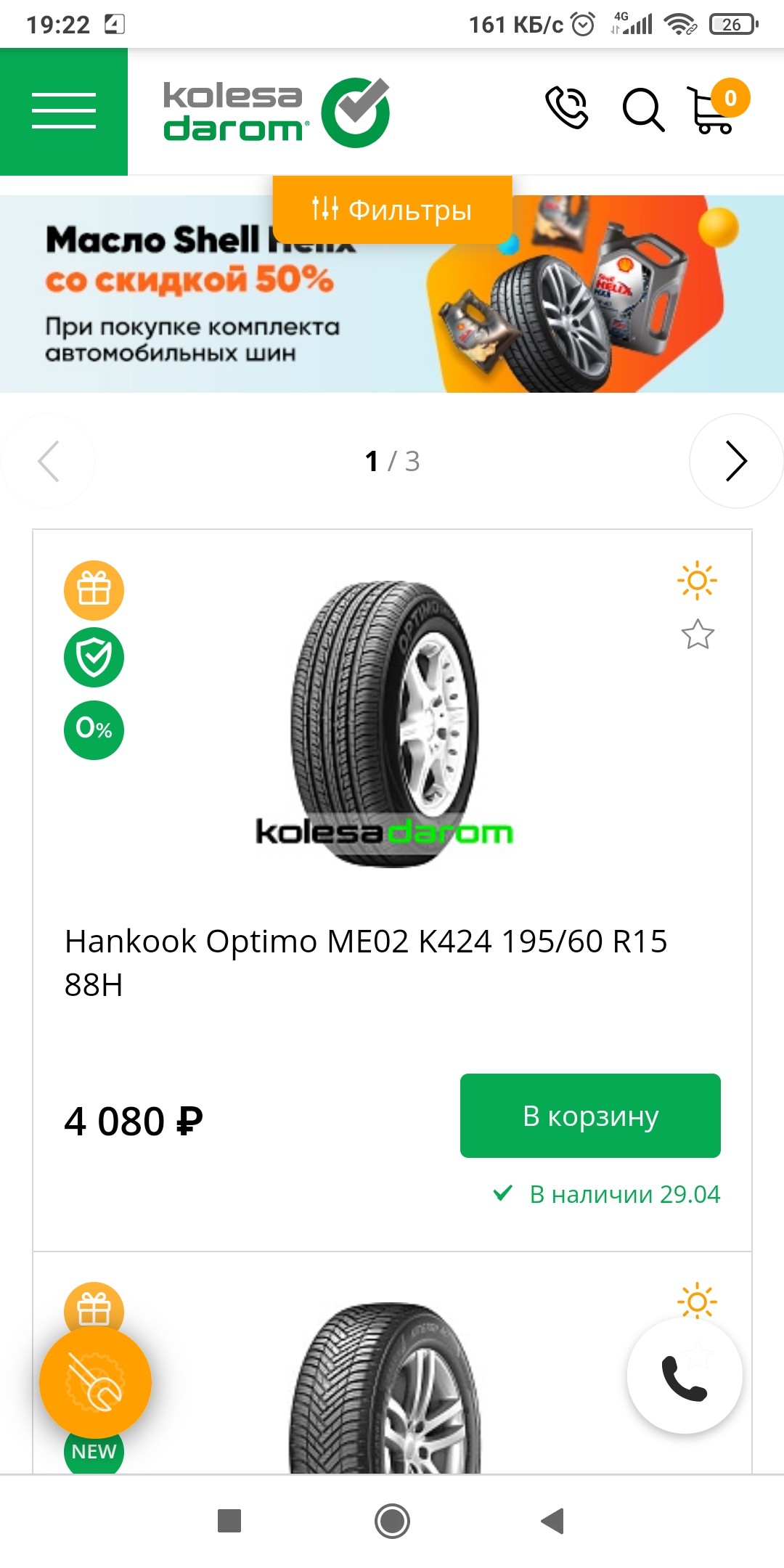
Task: Tap the orange wrench service floating button
Action: [95, 1383]
